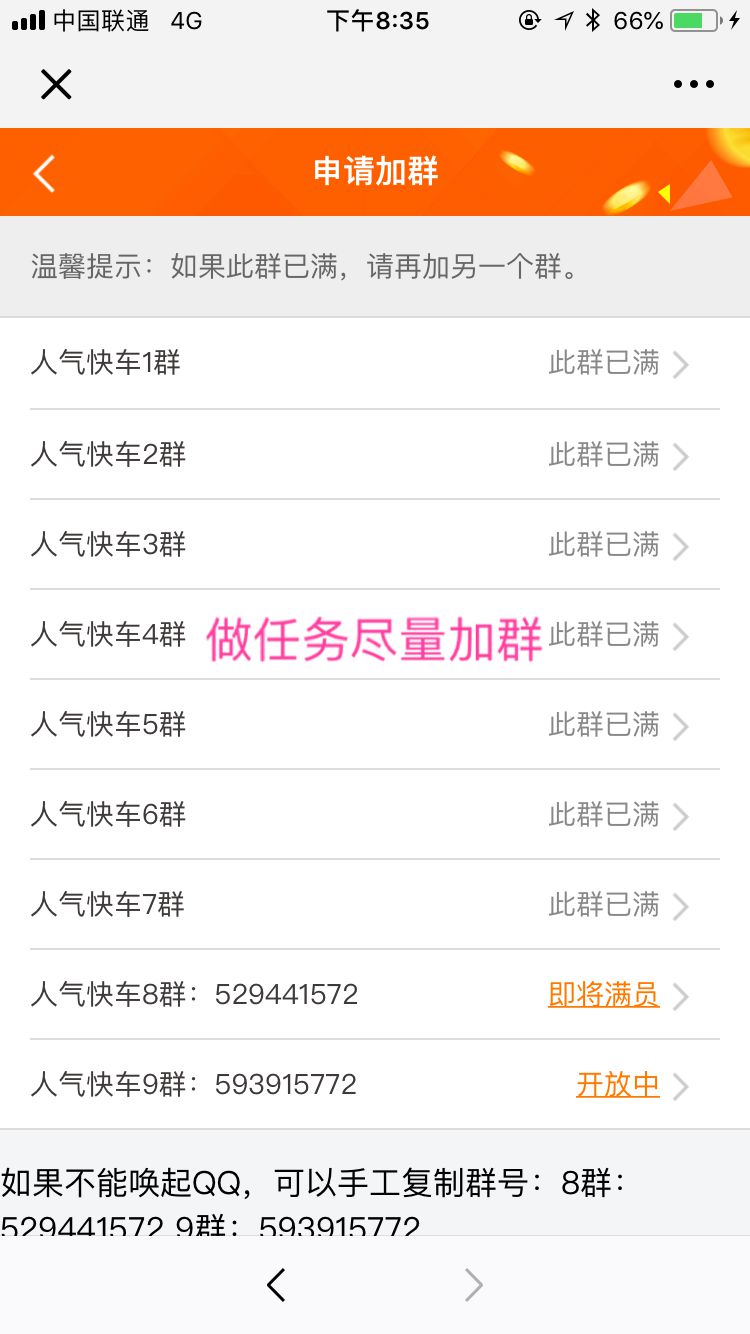This screenshot has width=750, height=1334.
Task: Open the three-dot overflow menu
Action: click(694, 85)
